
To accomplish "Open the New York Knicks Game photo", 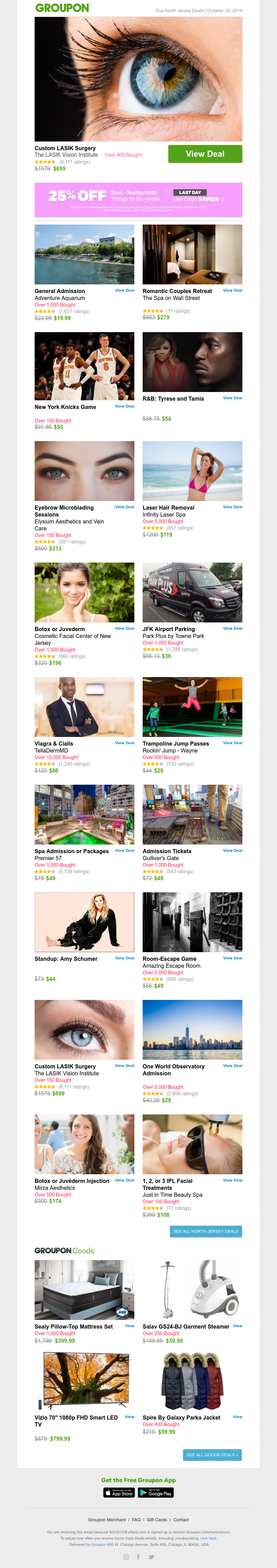I will [84, 362].
